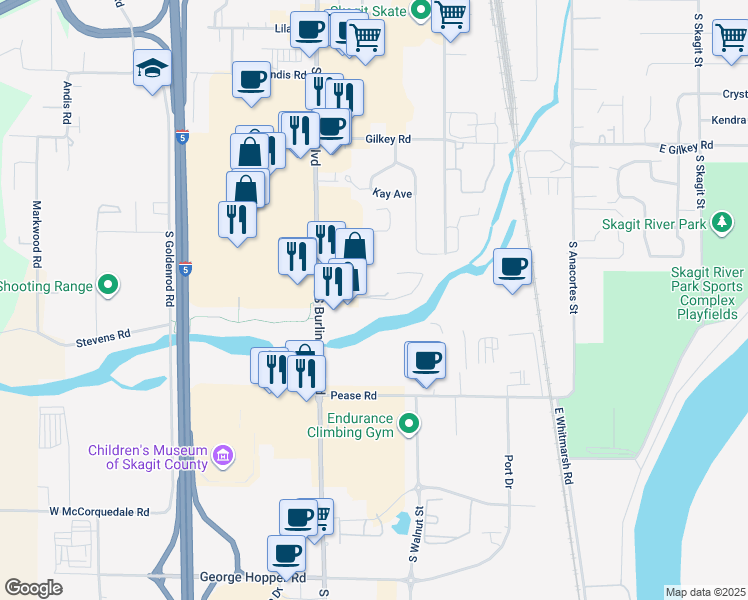Select the coffee marker above Pease Rd
The height and width of the screenshot is (600, 748).
click(x=426, y=361)
